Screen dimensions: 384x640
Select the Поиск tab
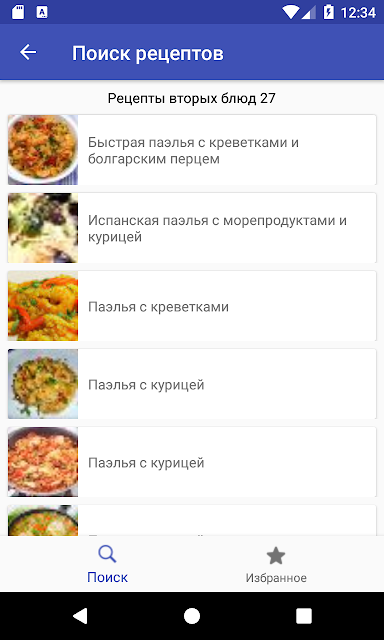pos(107,564)
